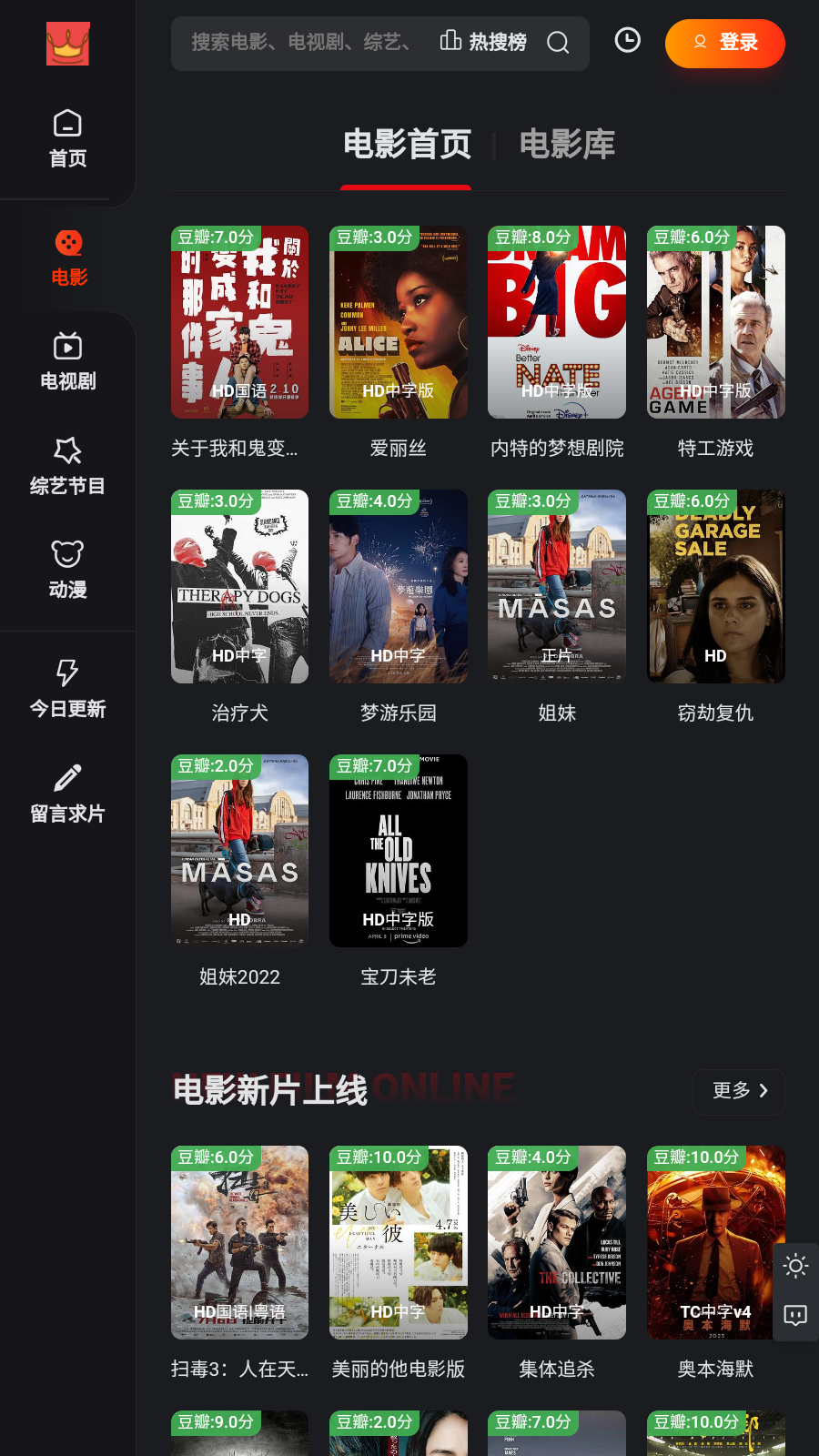This screenshot has height=1456, width=819.
Task: Tap the search magnifier icon
Action: tap(558, 43)
